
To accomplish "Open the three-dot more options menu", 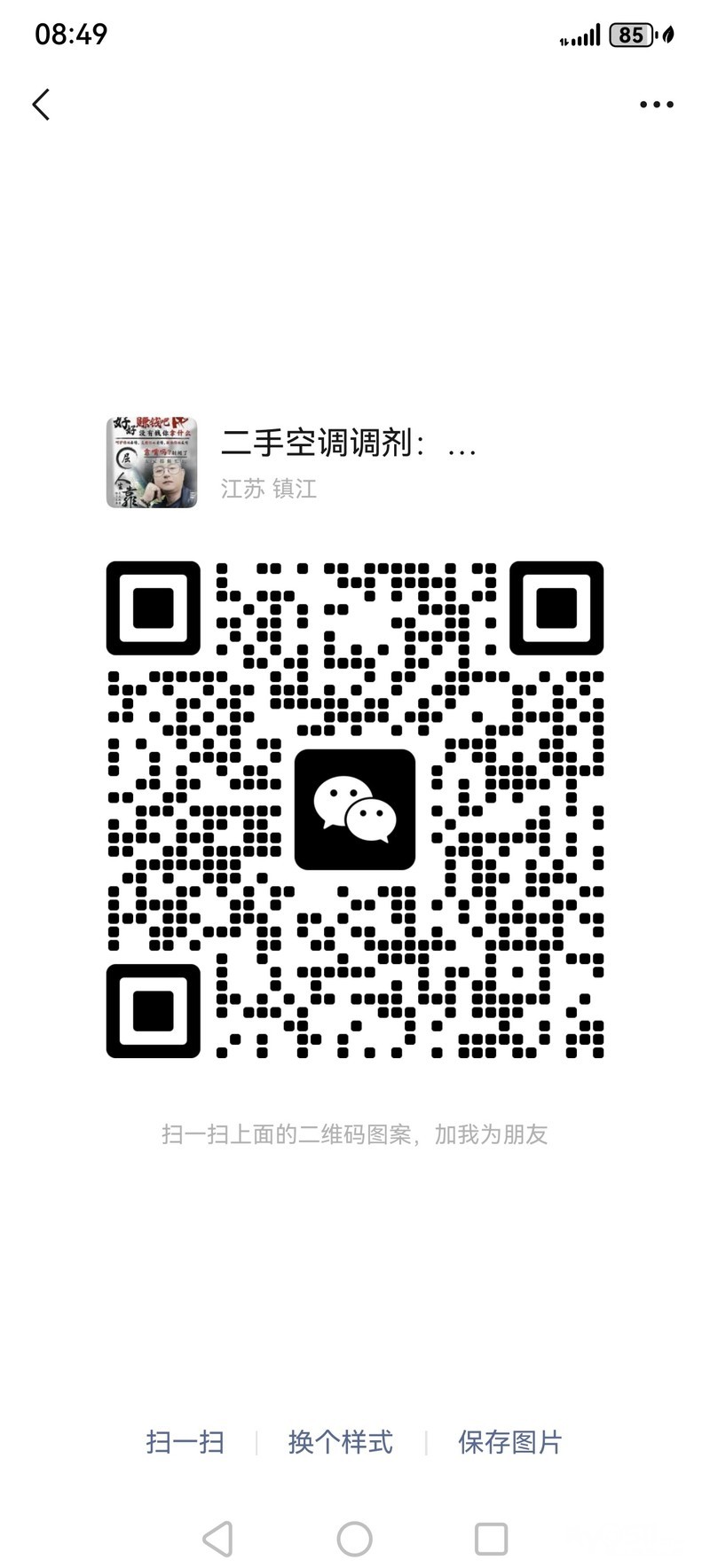I will pyautogui.click(x=656, y=105).
